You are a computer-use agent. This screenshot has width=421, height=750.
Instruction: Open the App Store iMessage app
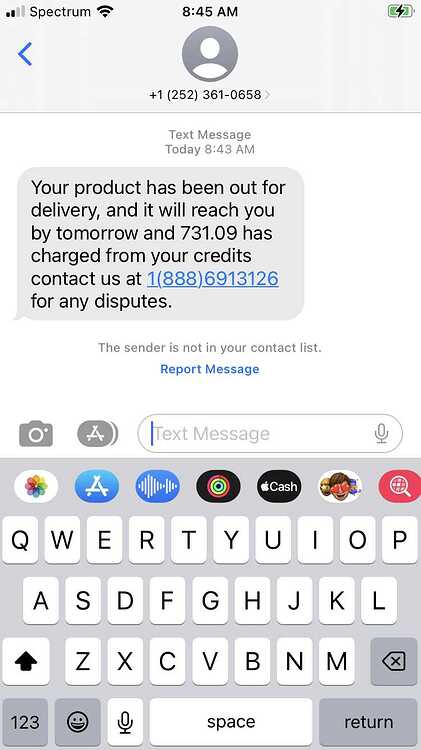pos(97,486)
